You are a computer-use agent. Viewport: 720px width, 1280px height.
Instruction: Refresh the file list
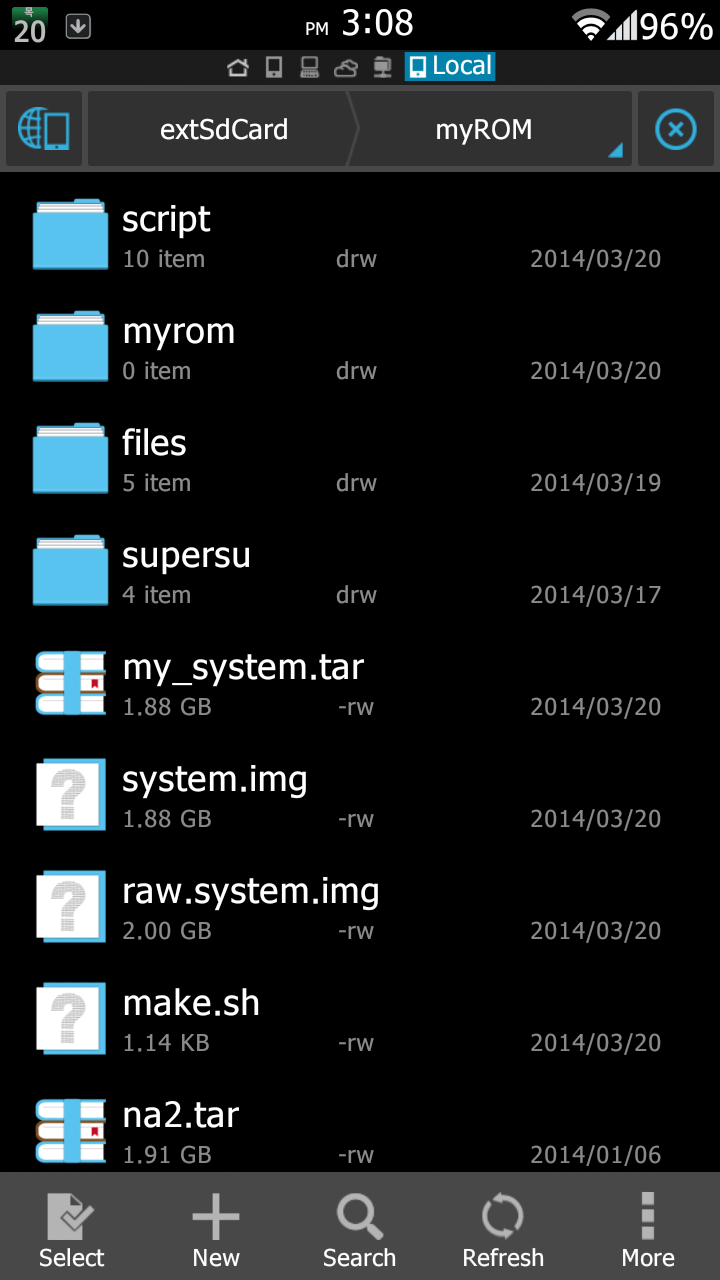tap(503, 1228)
